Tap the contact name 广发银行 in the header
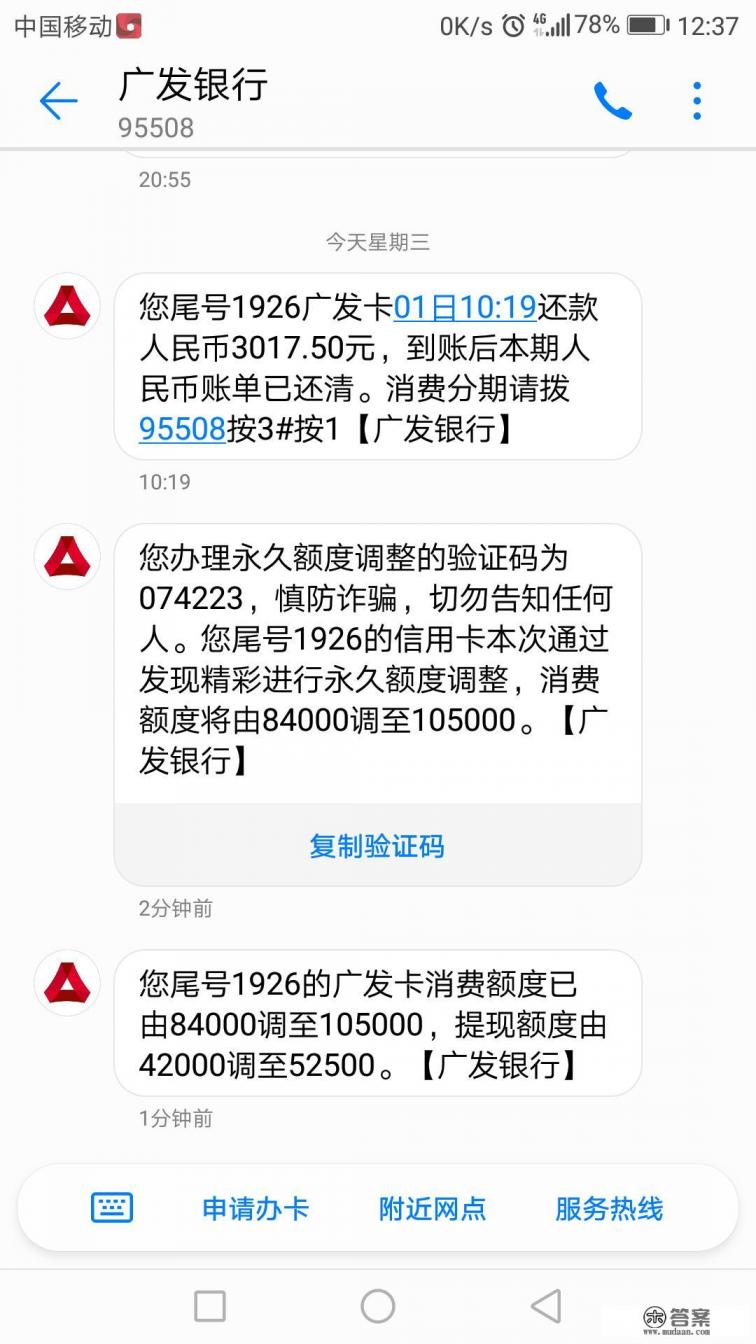 tap(194, 88)
